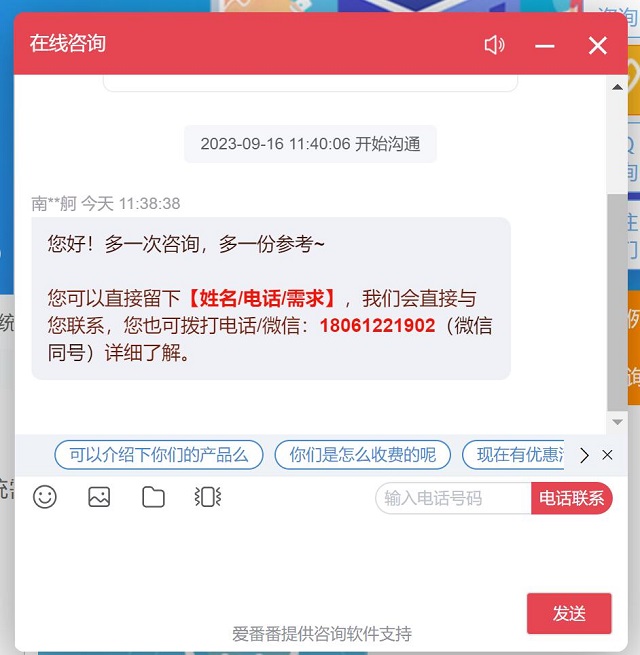Open the emoji picker

tap(45, 497)
